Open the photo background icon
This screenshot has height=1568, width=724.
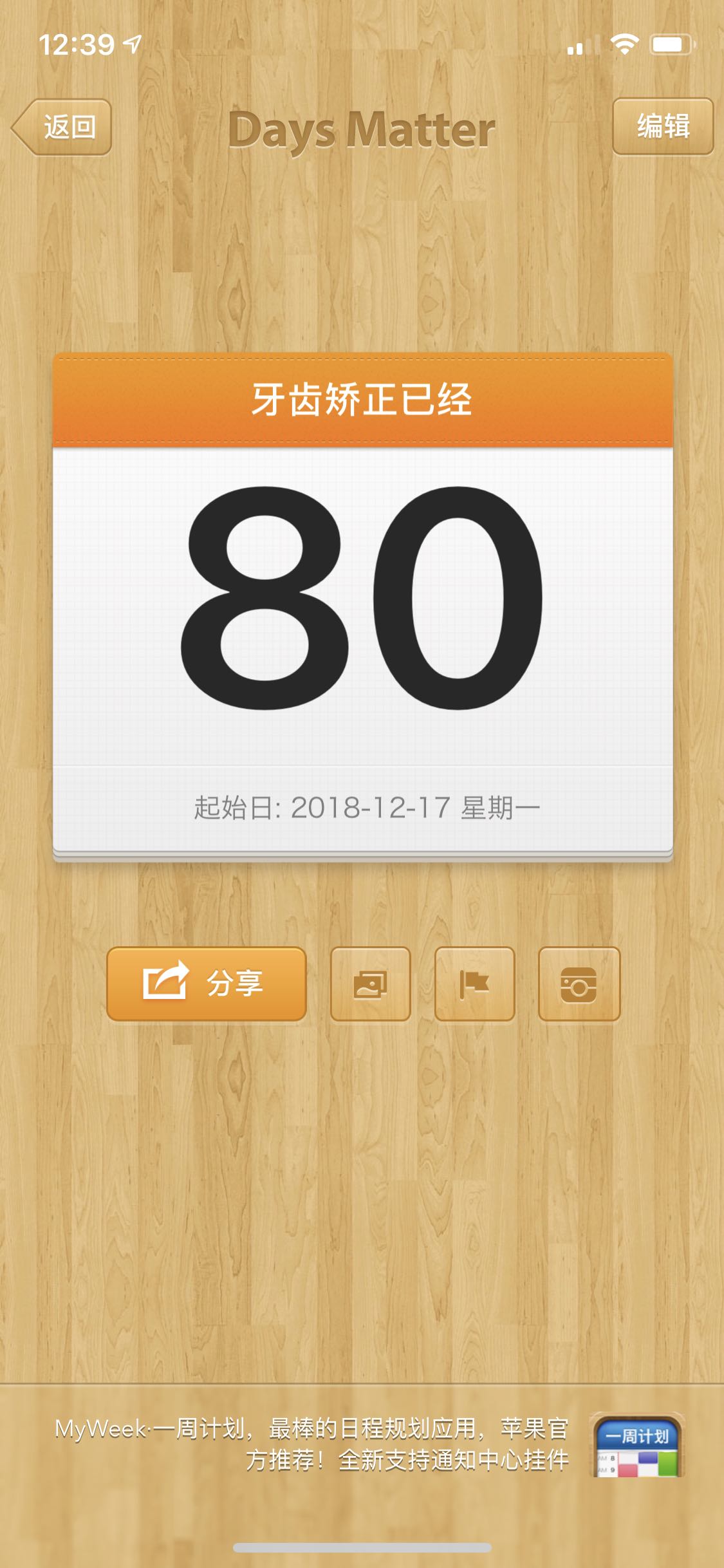pos(371,984)
